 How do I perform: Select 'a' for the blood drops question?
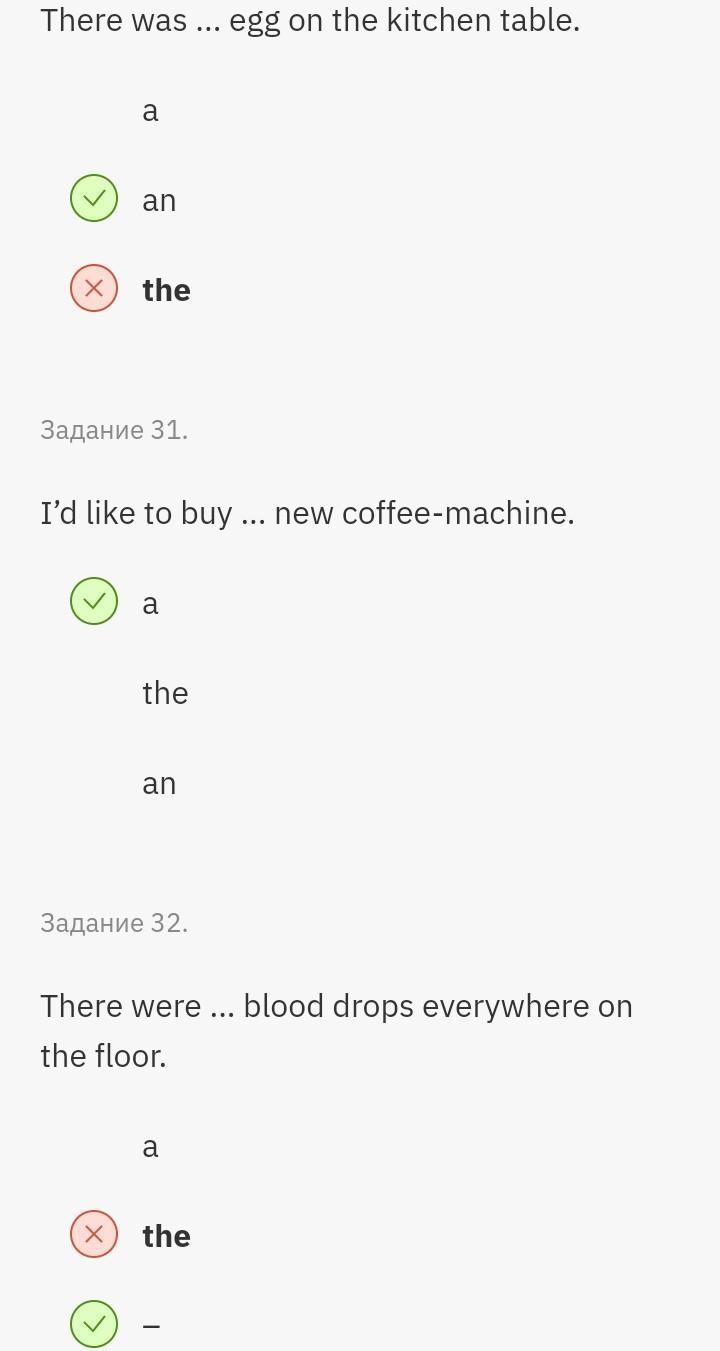tap(150, 1147)
